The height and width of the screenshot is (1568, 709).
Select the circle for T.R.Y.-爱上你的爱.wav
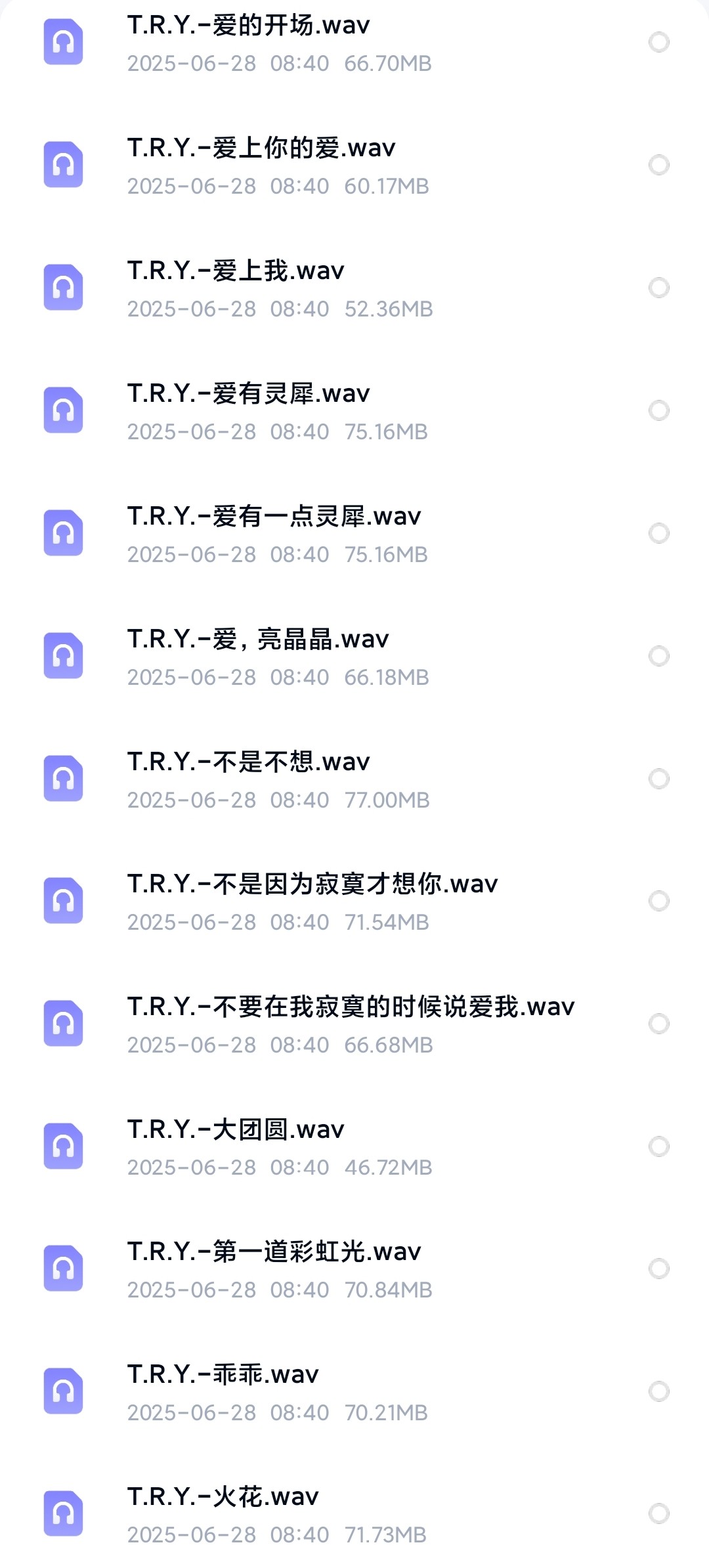pos(658,165)
